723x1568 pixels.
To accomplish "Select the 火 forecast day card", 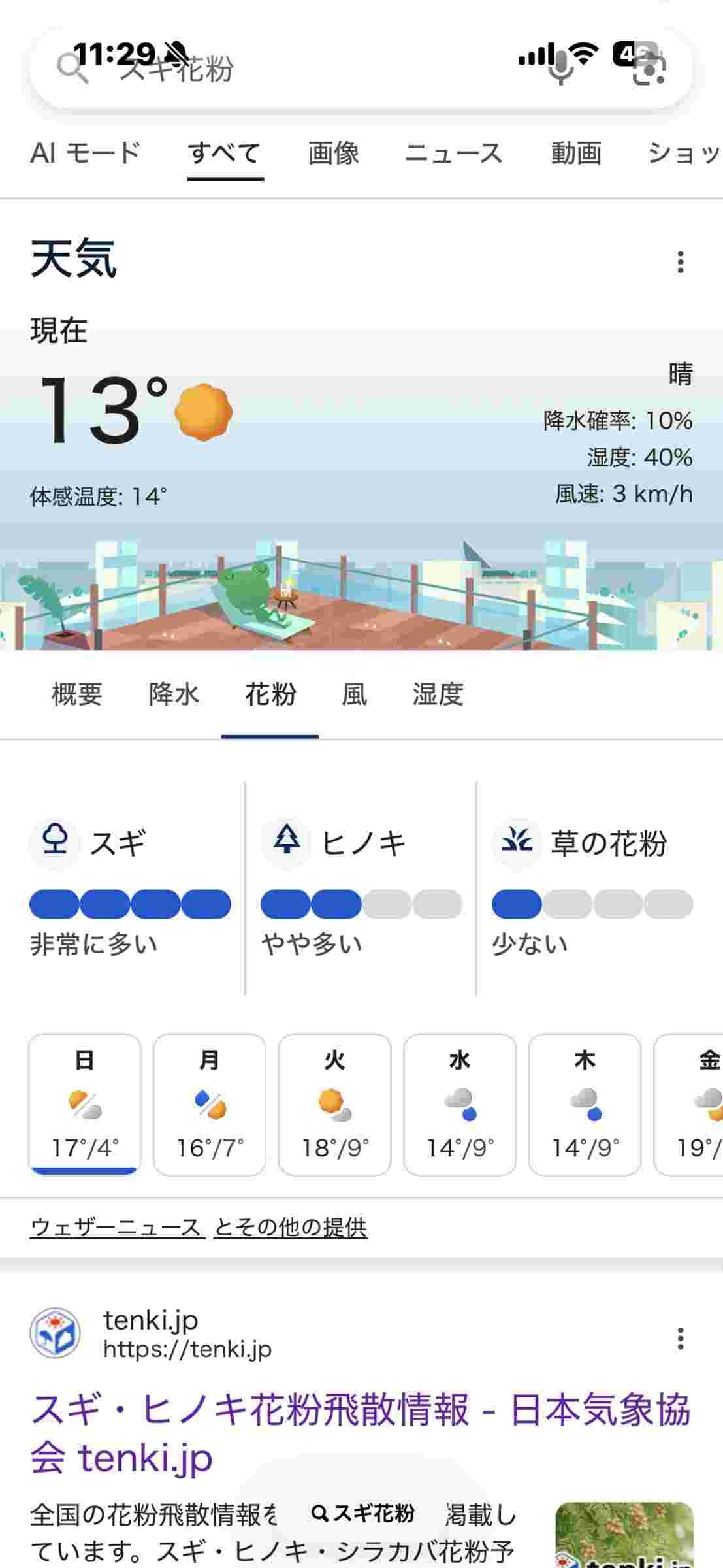I will click(x=334, y=1104).
